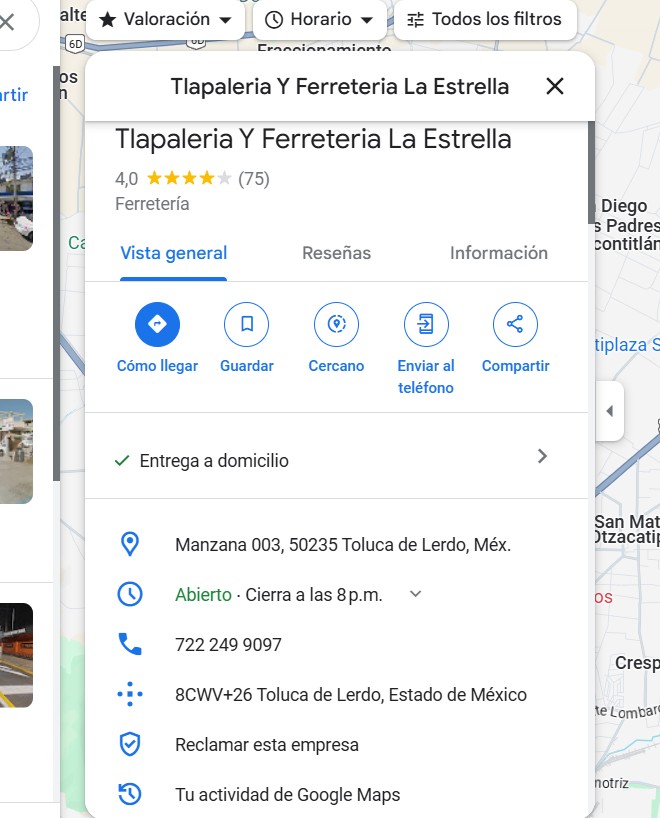Call the phone number 722 249 9097
This screenshot has width=660, height=818.
tap(228, 645)
